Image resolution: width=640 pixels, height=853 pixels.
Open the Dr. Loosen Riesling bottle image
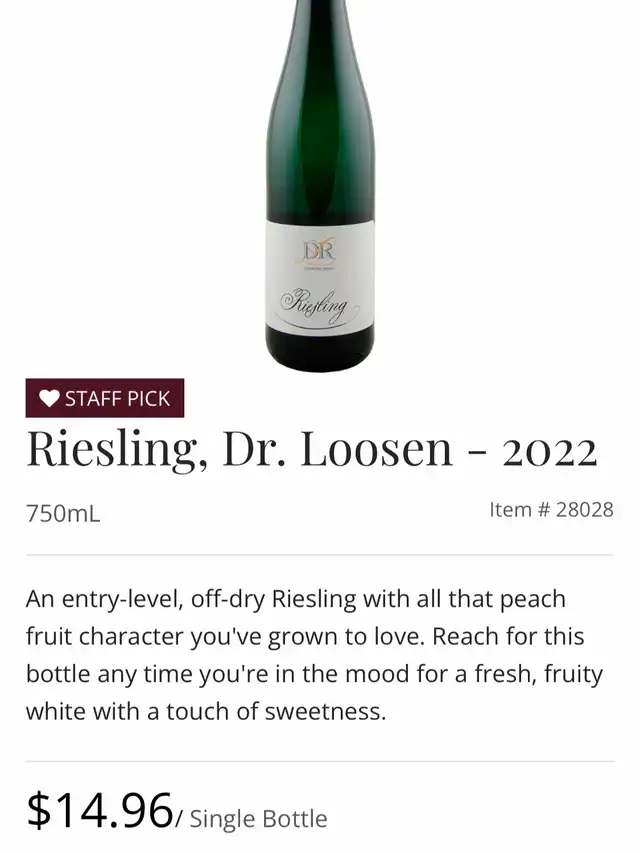320,186
